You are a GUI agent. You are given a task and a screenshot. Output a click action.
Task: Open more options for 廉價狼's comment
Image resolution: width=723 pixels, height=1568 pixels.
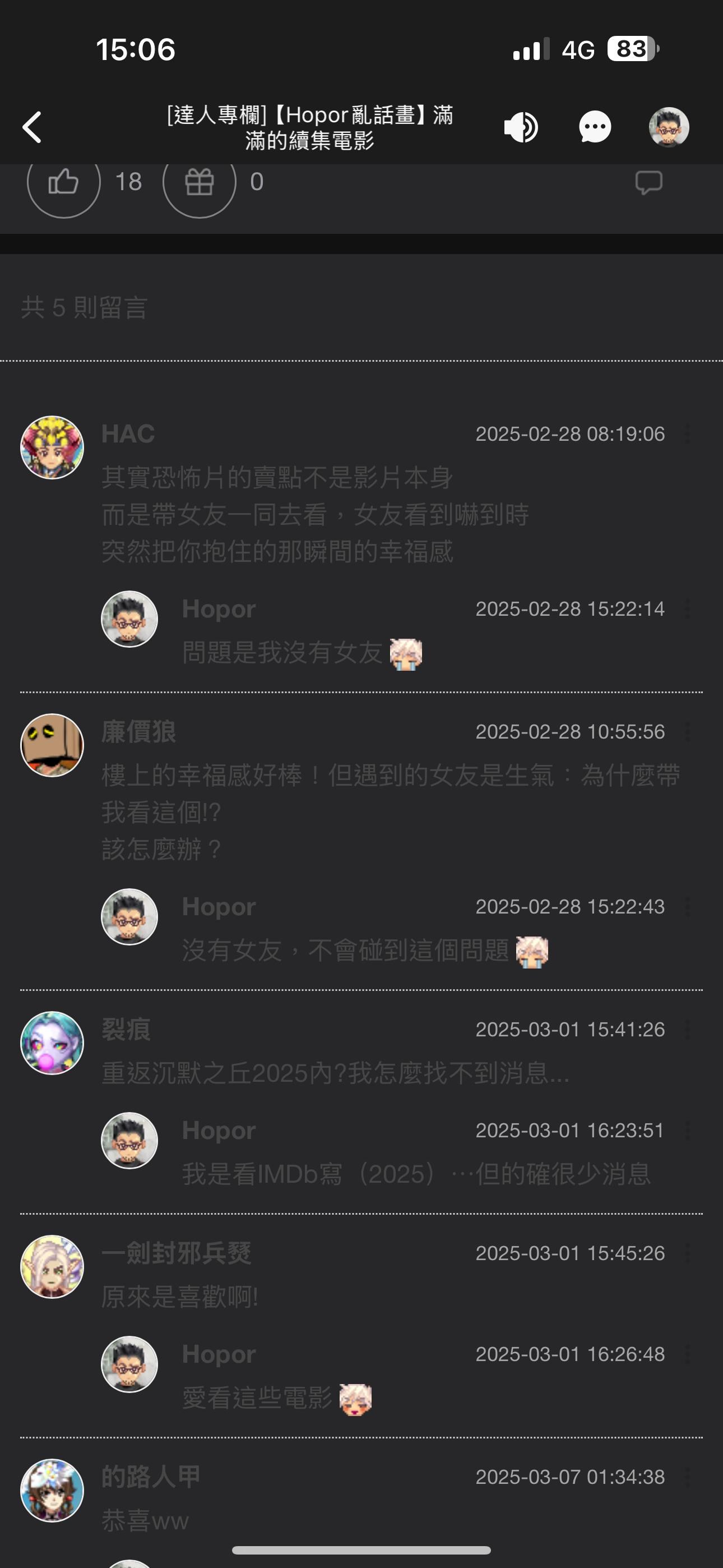(x=688, y=732)
